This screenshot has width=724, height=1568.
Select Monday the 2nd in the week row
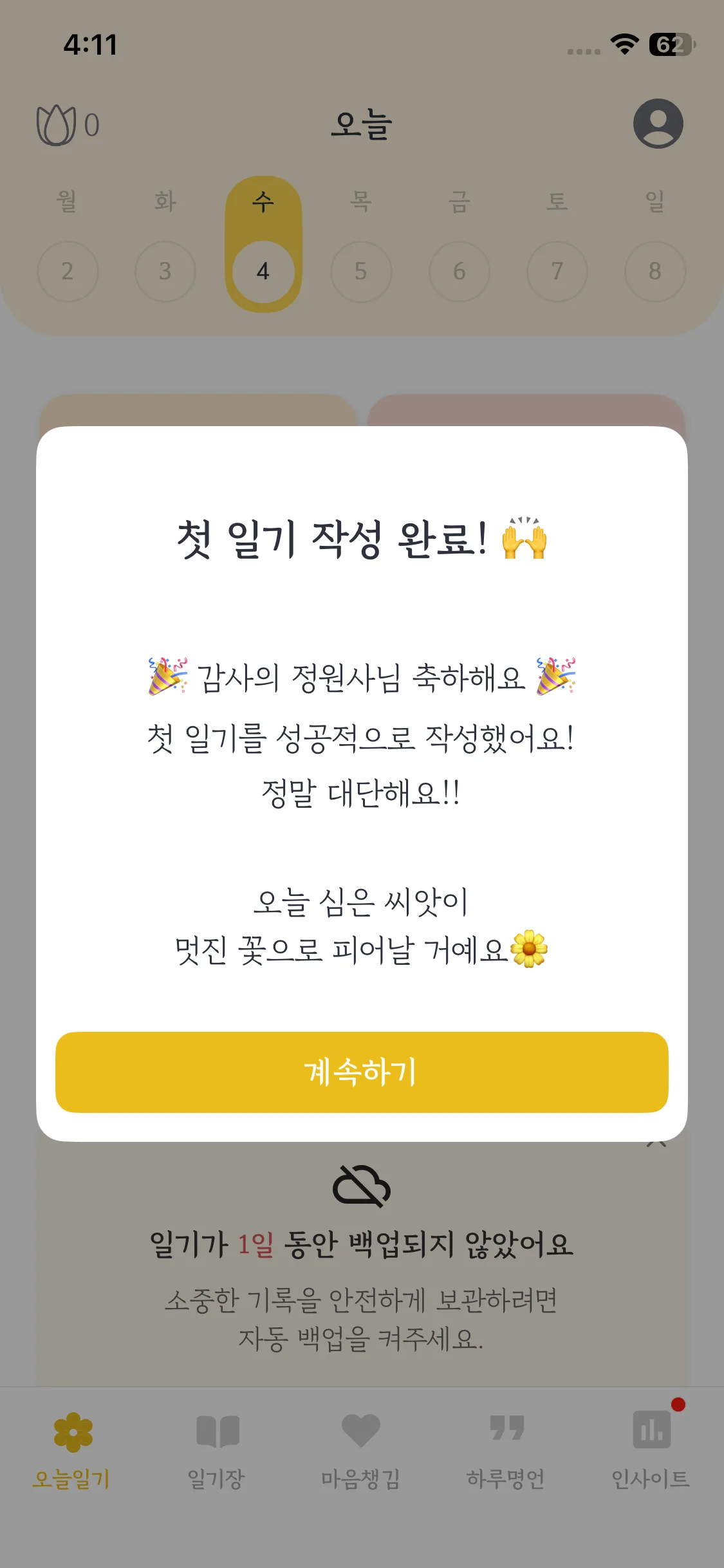click(x=68, y=271)
